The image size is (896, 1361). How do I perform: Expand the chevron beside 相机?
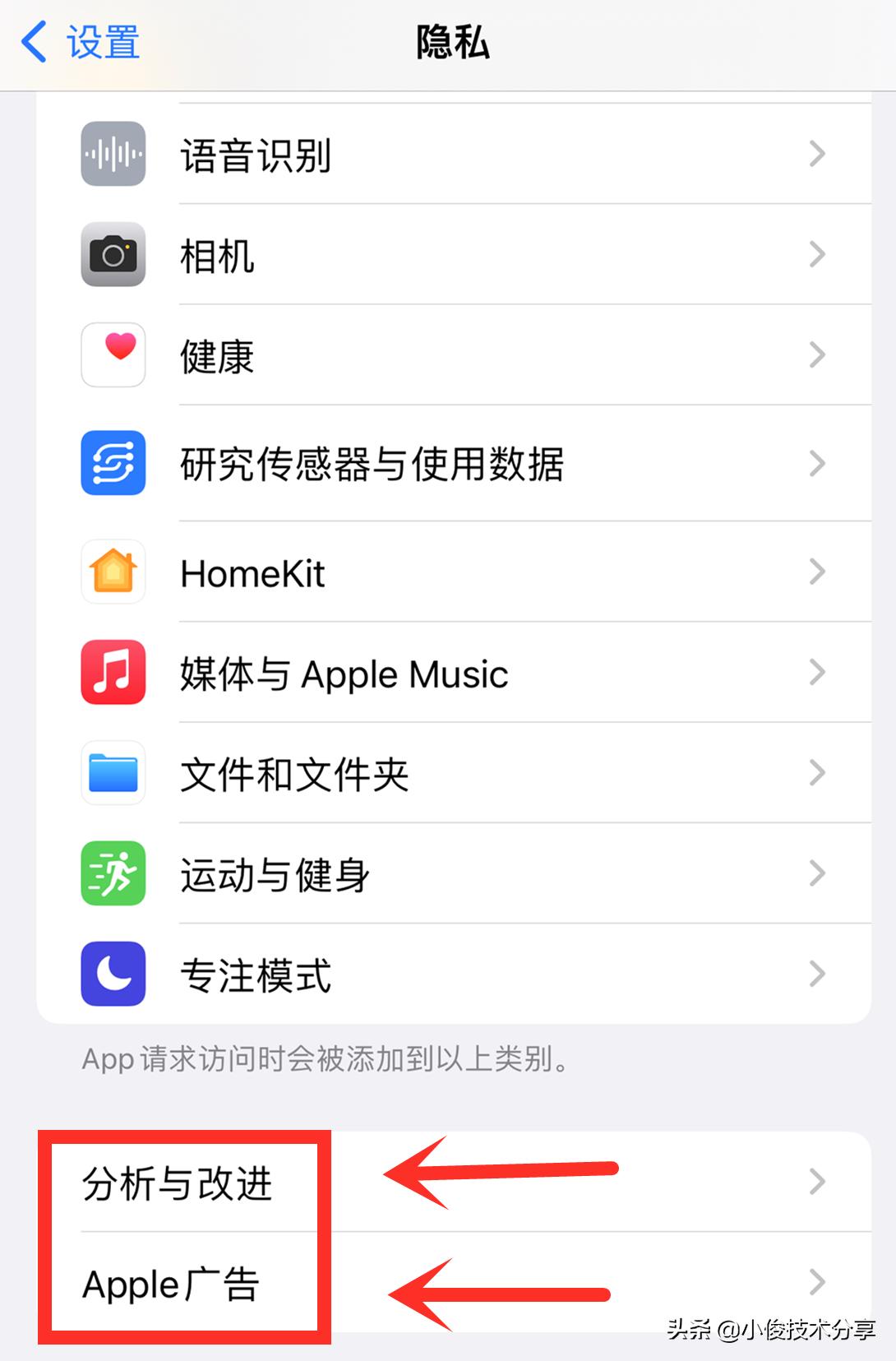816,254
